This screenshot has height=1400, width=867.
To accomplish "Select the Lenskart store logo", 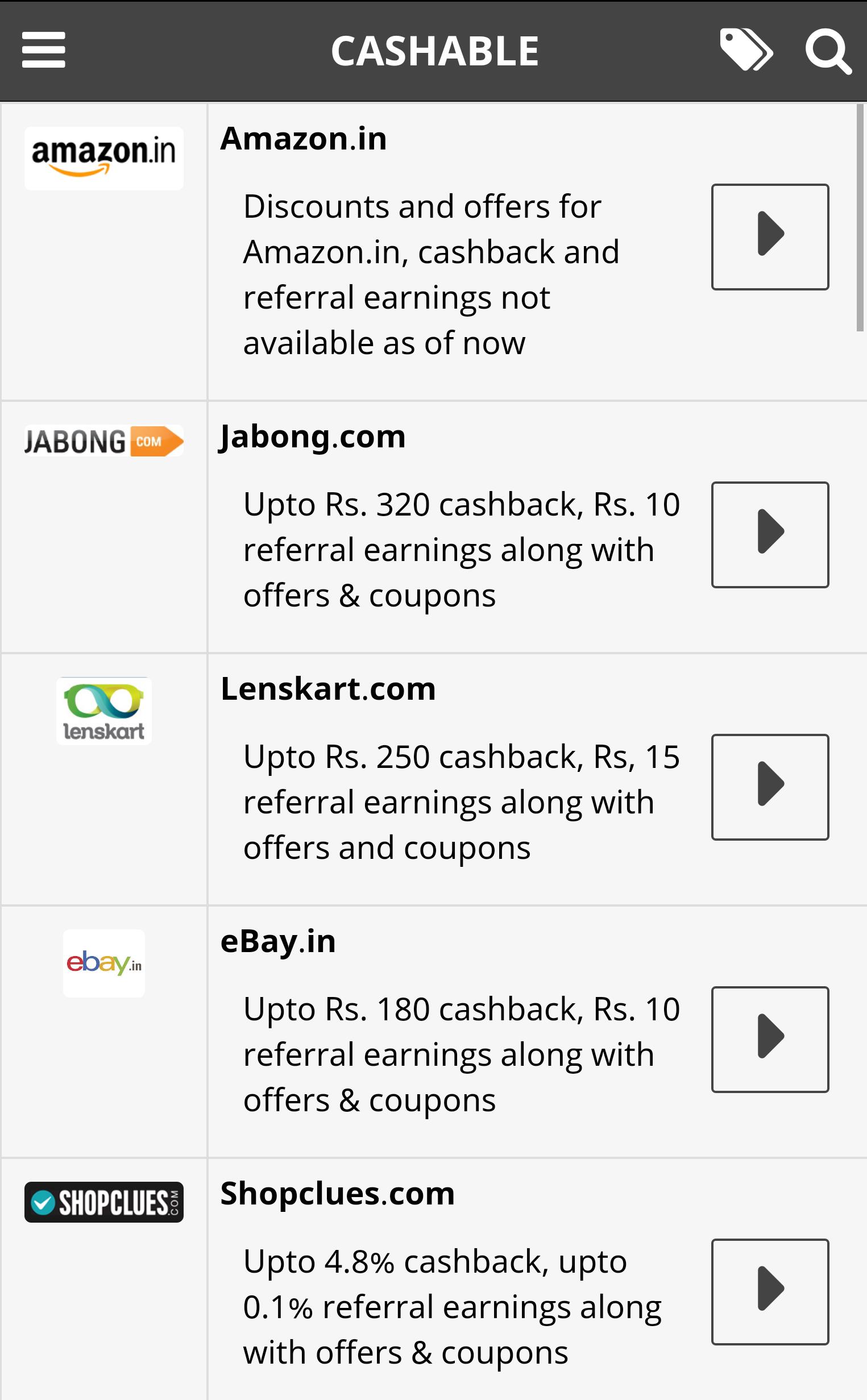I will tap(103, 711).
